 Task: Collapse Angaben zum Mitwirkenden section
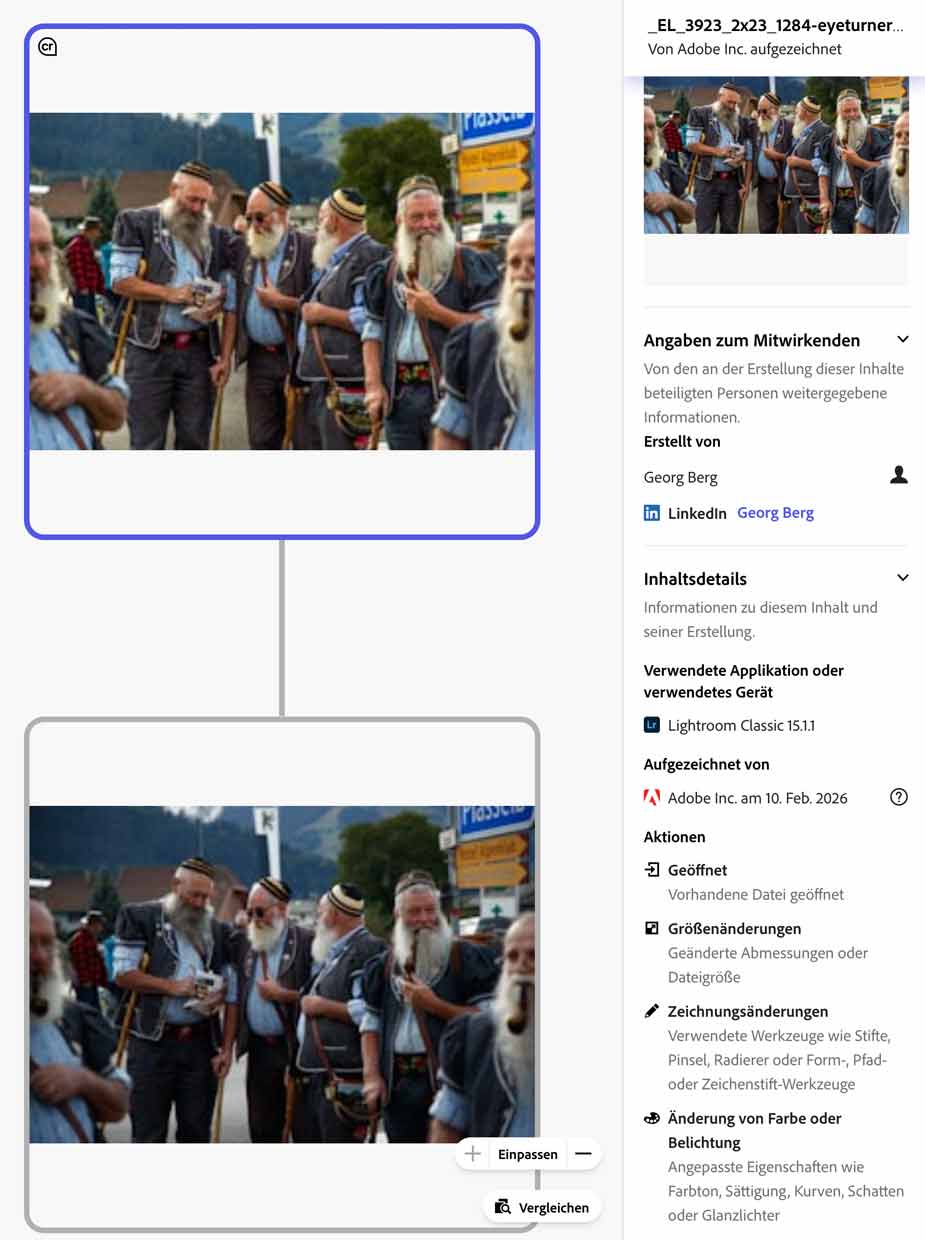tap(902, 340)
